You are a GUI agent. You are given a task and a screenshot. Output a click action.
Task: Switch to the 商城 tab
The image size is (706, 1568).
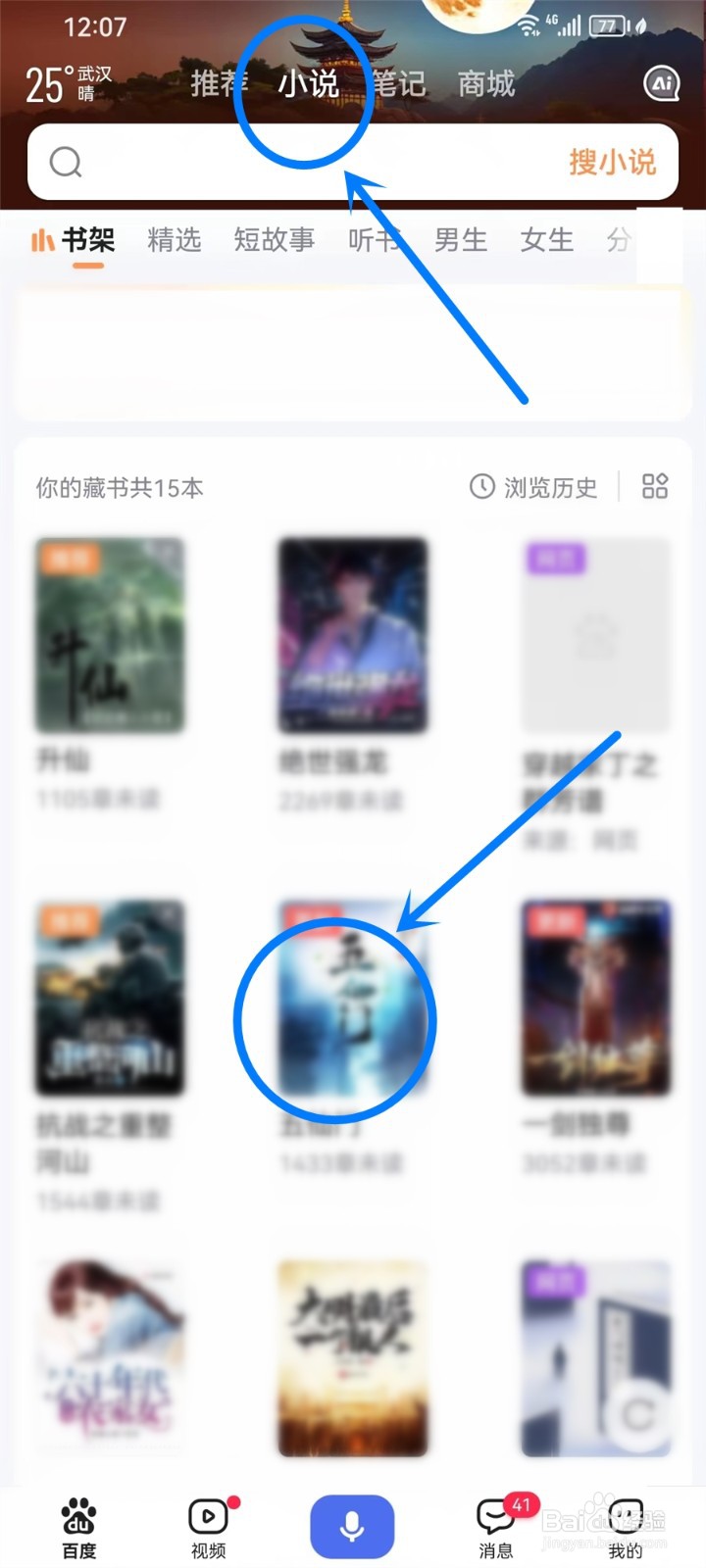click(x=485, y=84)
